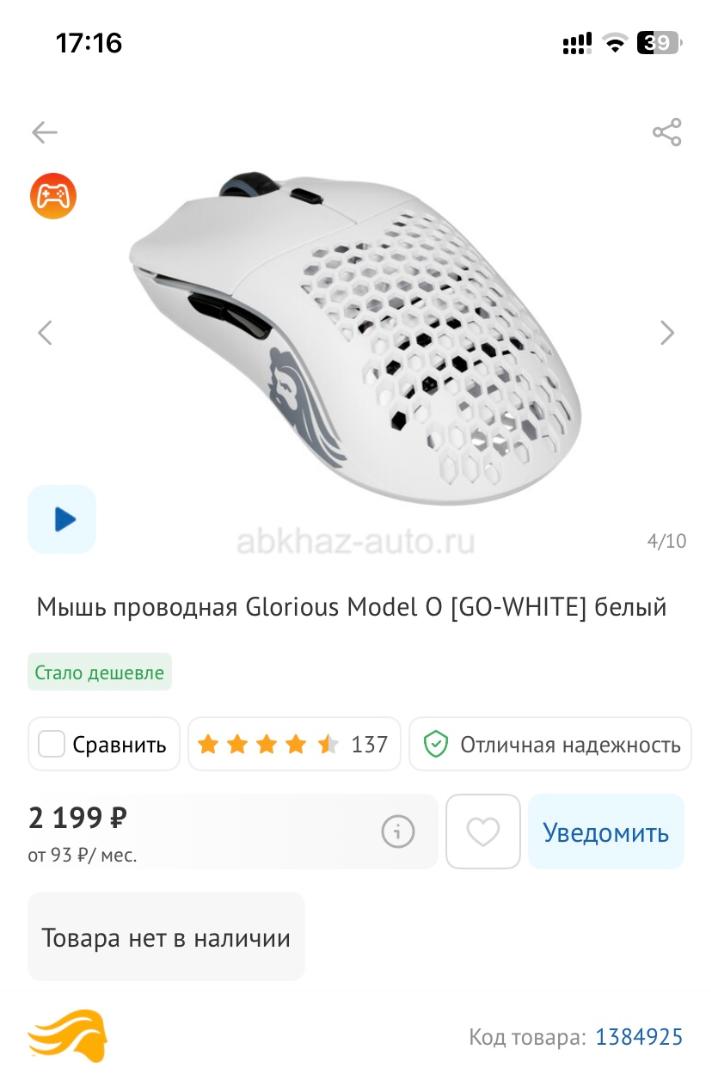Image resolution: width=711 pixels, height=1080 pixels.
Task: Open price info icon
Action: [x=398, y=831]
